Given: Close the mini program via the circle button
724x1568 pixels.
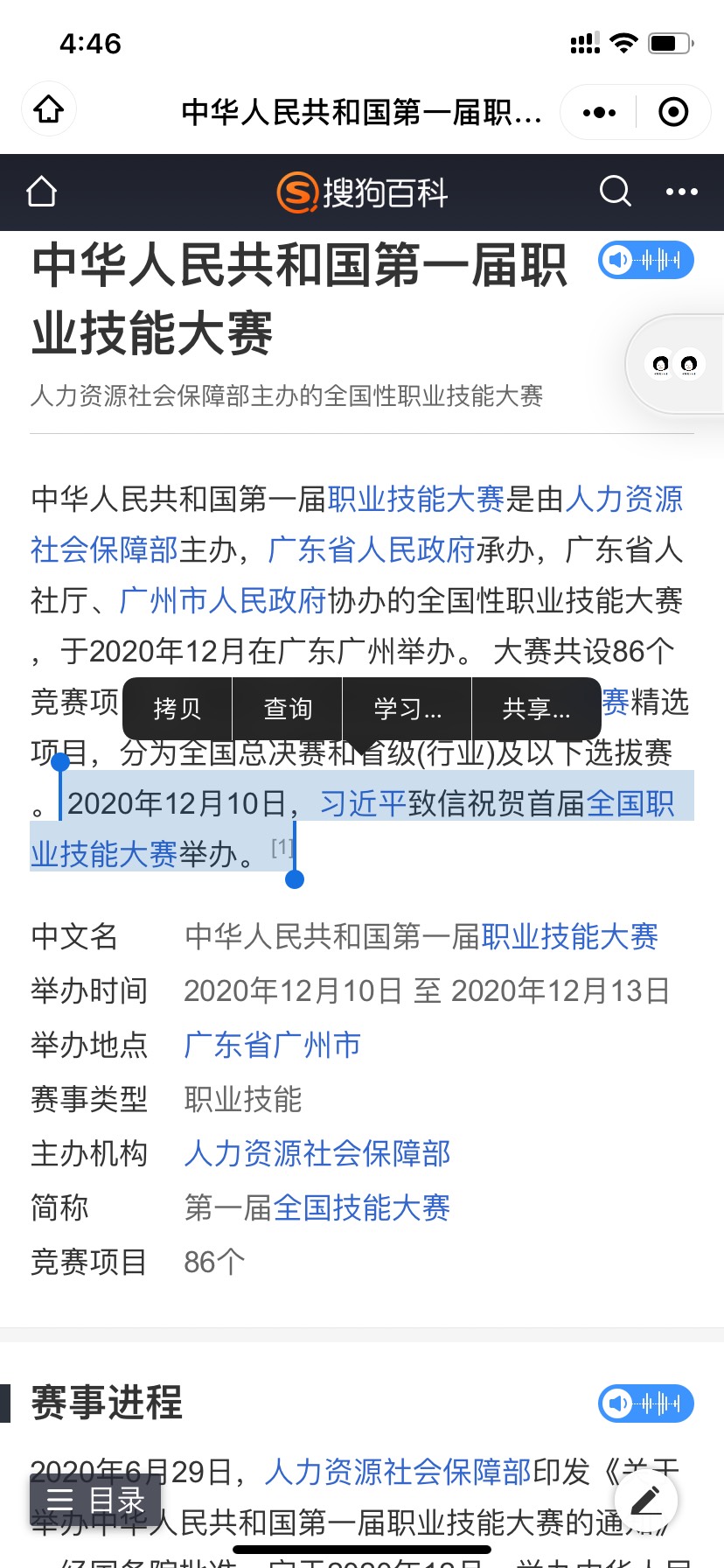Looking at the screenshot, I should [x=672, y=112].
